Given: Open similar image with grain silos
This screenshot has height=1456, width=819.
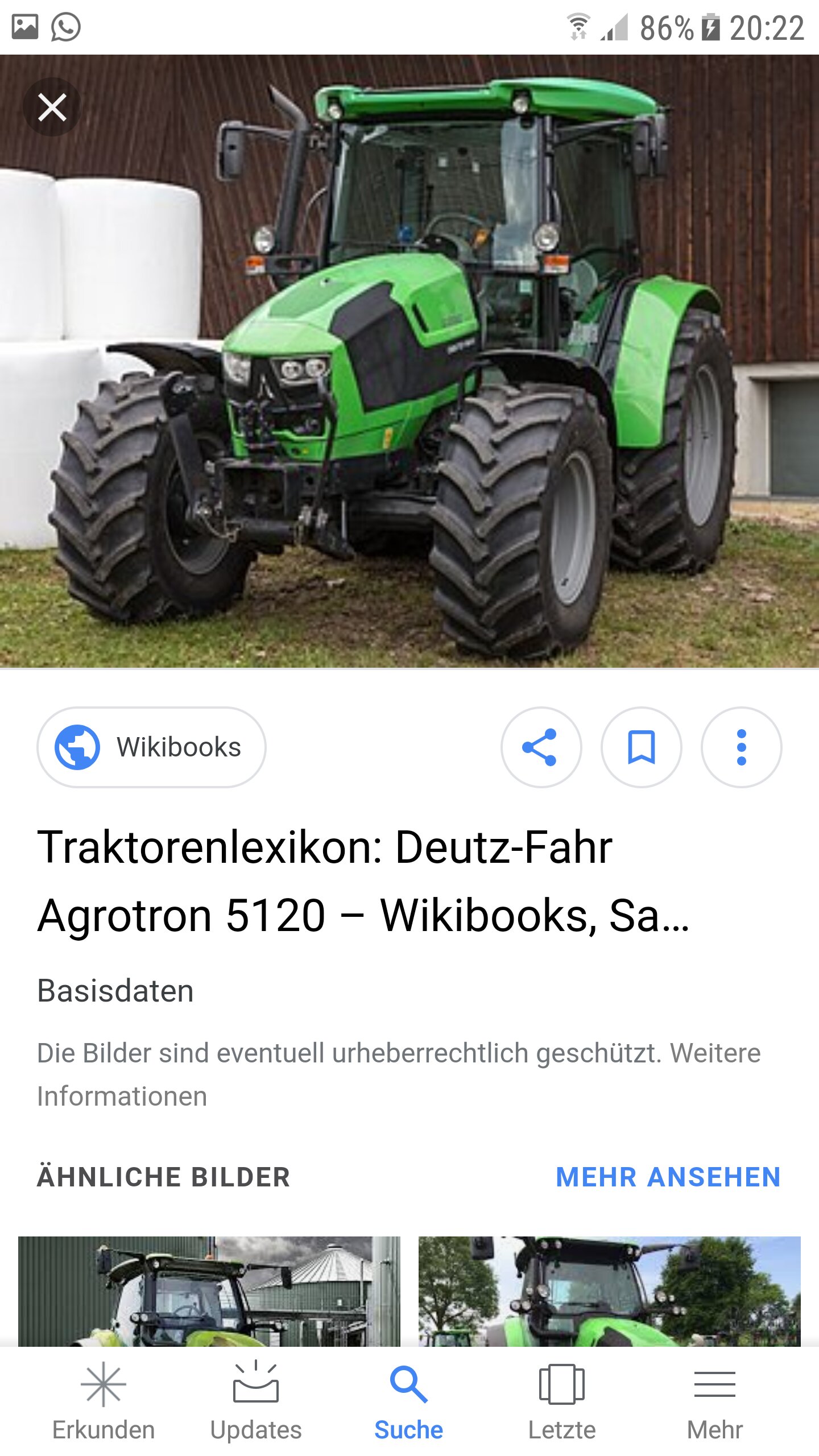Looking at the screenshot, I should pyautogui.click(x=209, y=1291).
